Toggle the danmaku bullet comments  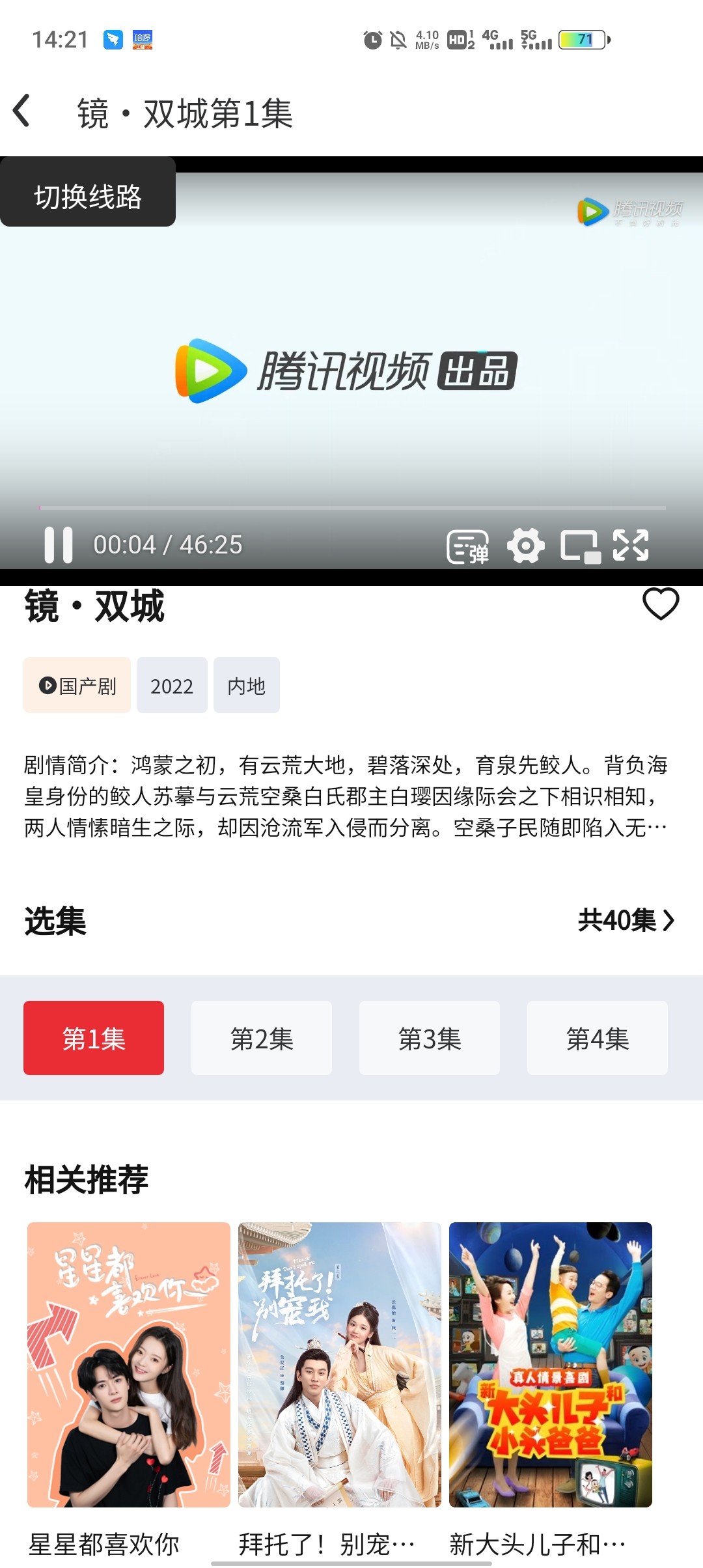(467, 546)
